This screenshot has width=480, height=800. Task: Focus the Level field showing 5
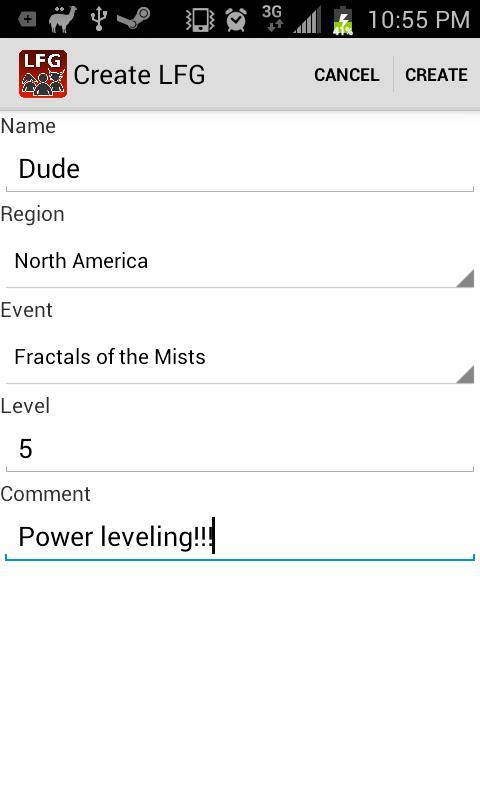240,448
